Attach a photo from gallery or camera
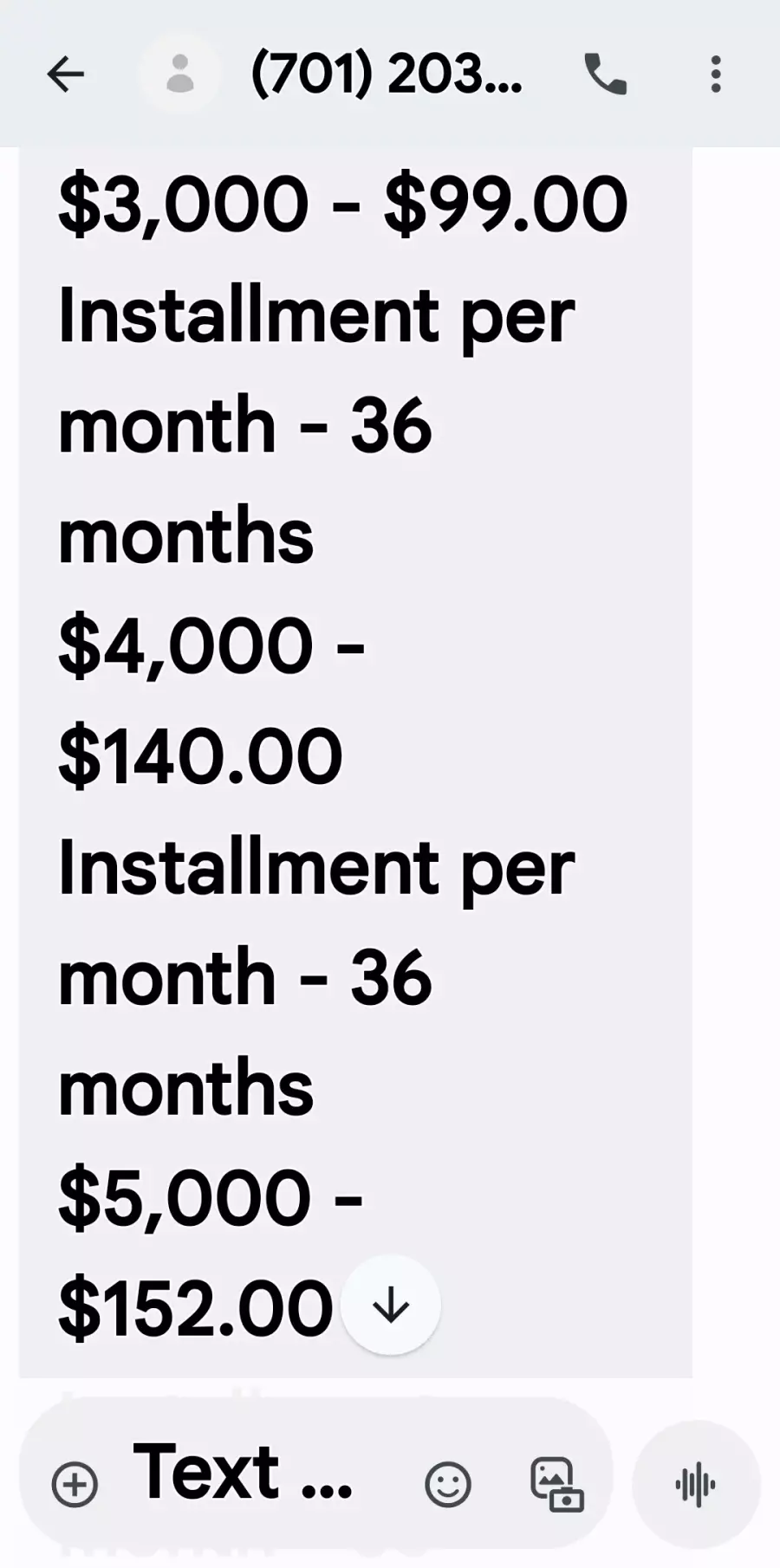 coord(556,1485)
